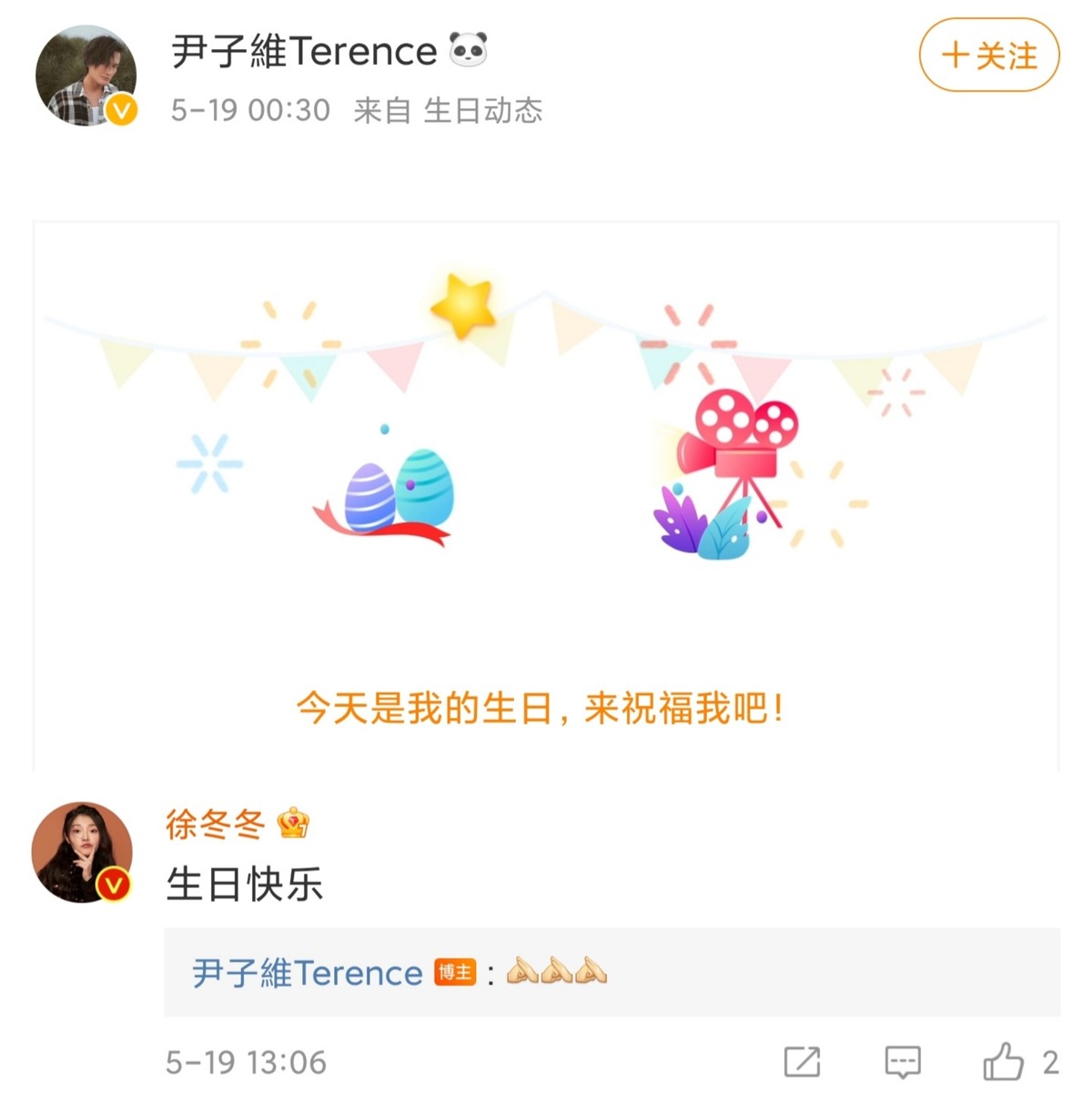Open the birthday greeting card
The width and height of the screenshot is (1092, 1102).
(546, 496)
